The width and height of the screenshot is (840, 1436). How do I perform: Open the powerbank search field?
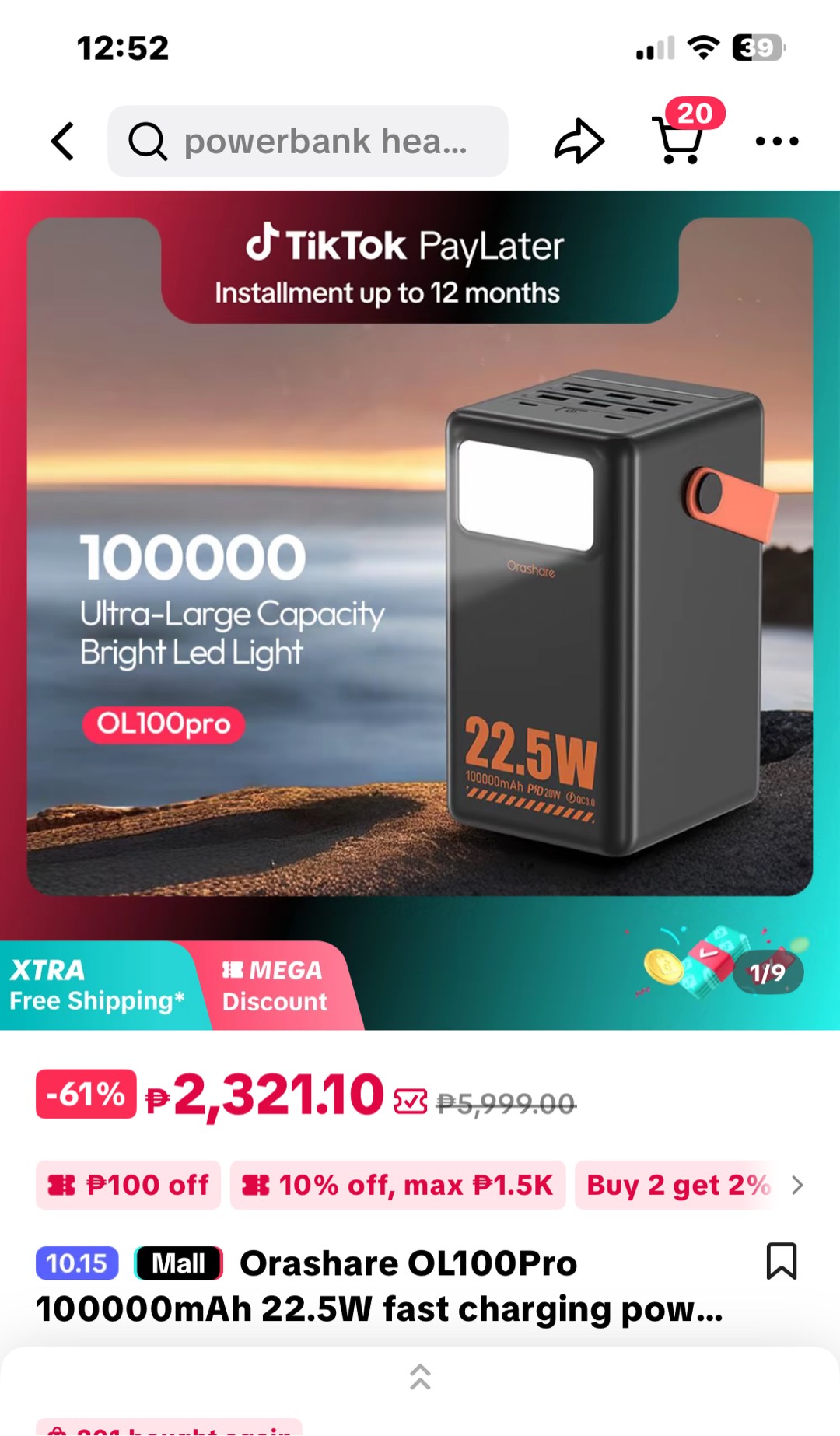click(307, 142)
